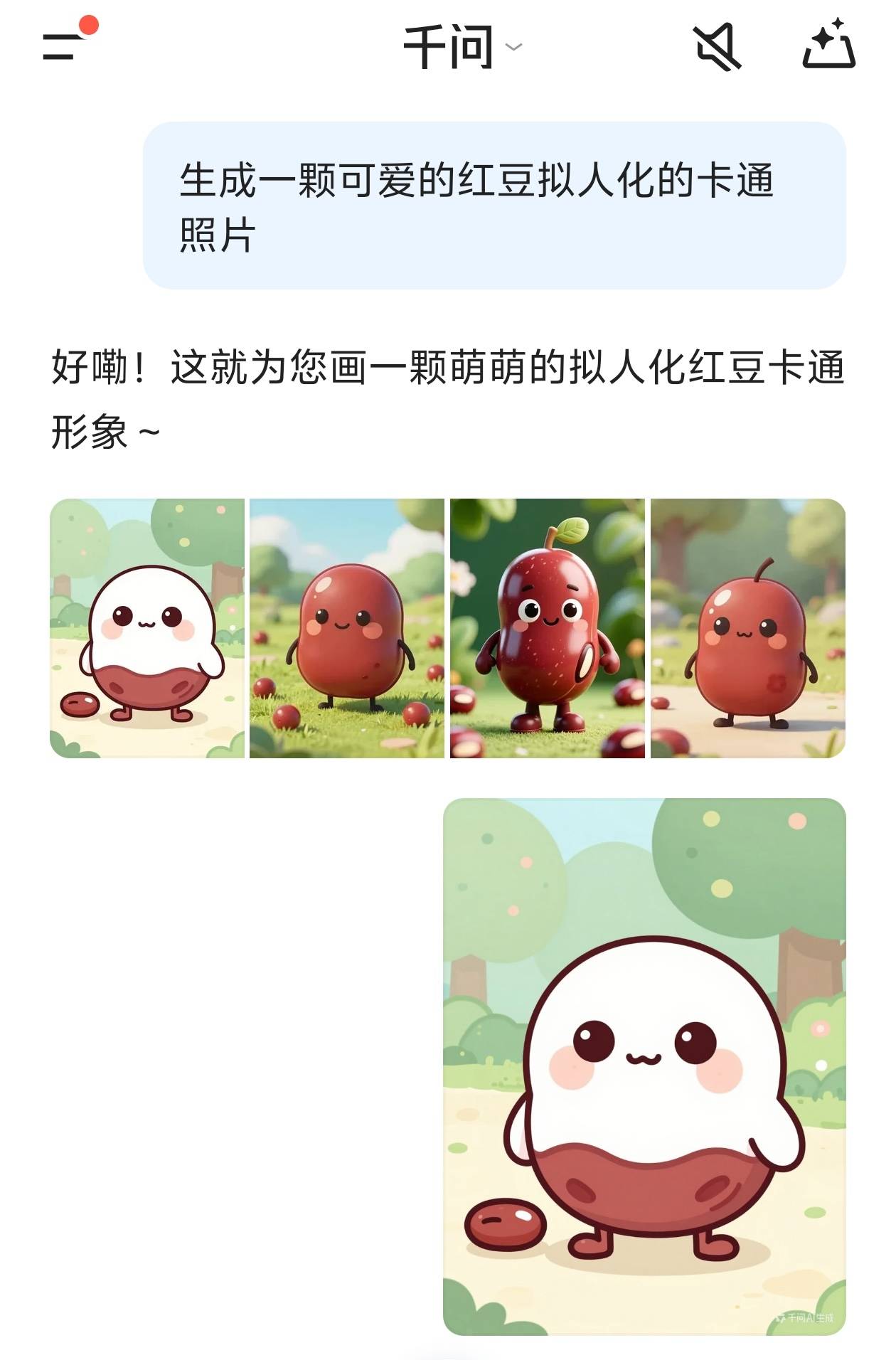The image size is (896, 1360).
Task: View the red bean with leaf stem image
Action: [547, 628]
